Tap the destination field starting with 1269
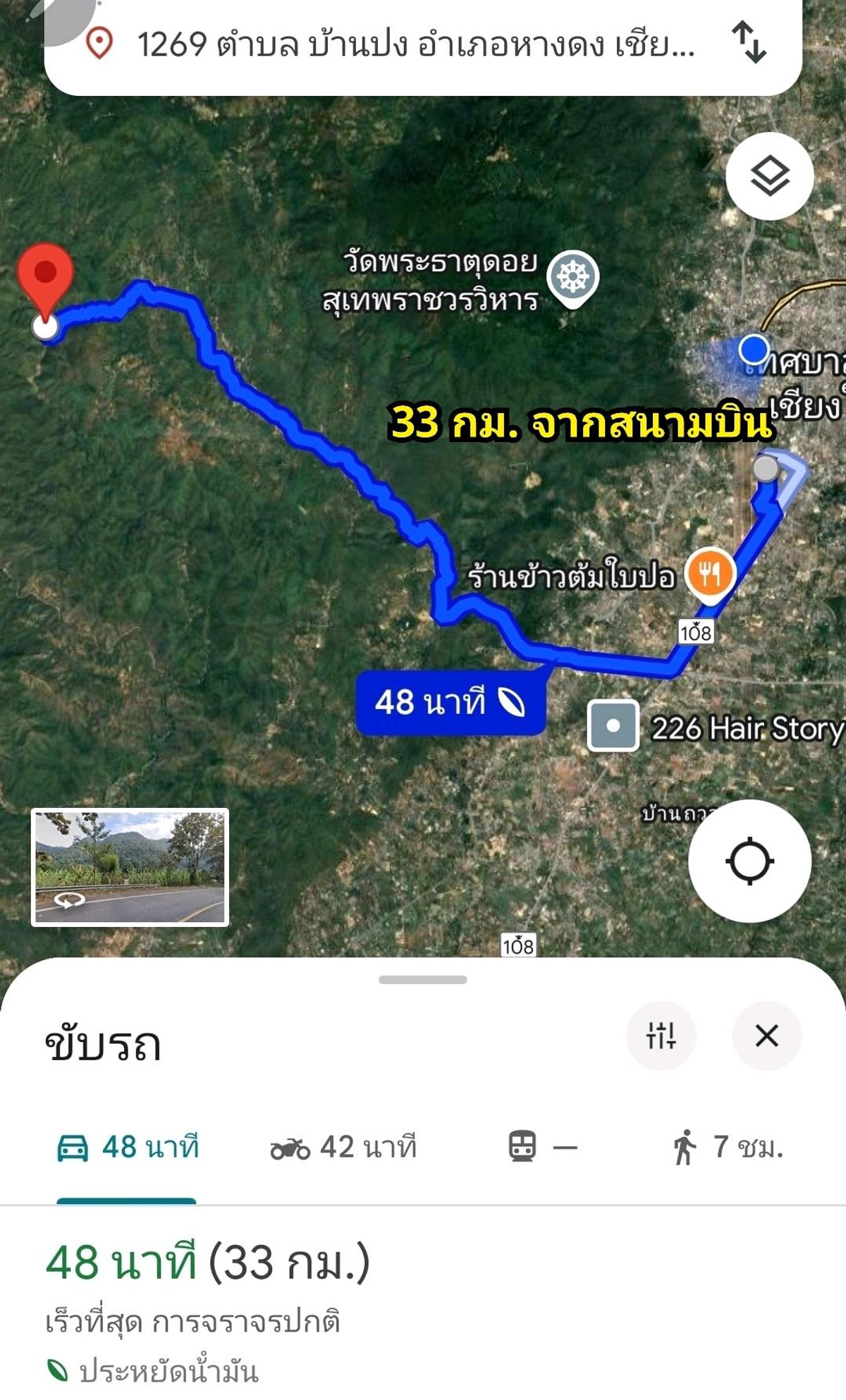The image size is (846, 1400). click(x=416, y=45)
